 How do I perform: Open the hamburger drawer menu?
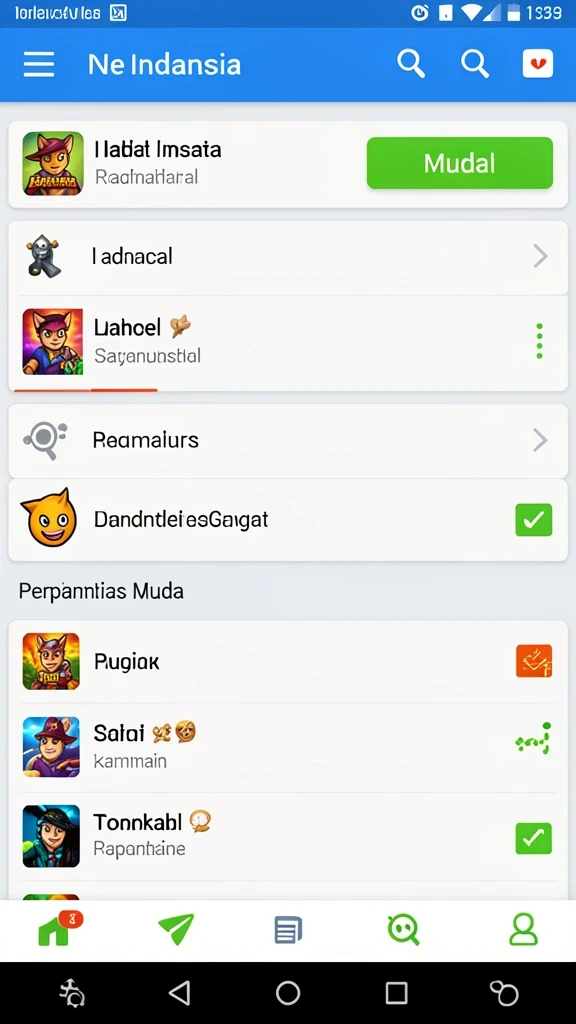point(39,65)
